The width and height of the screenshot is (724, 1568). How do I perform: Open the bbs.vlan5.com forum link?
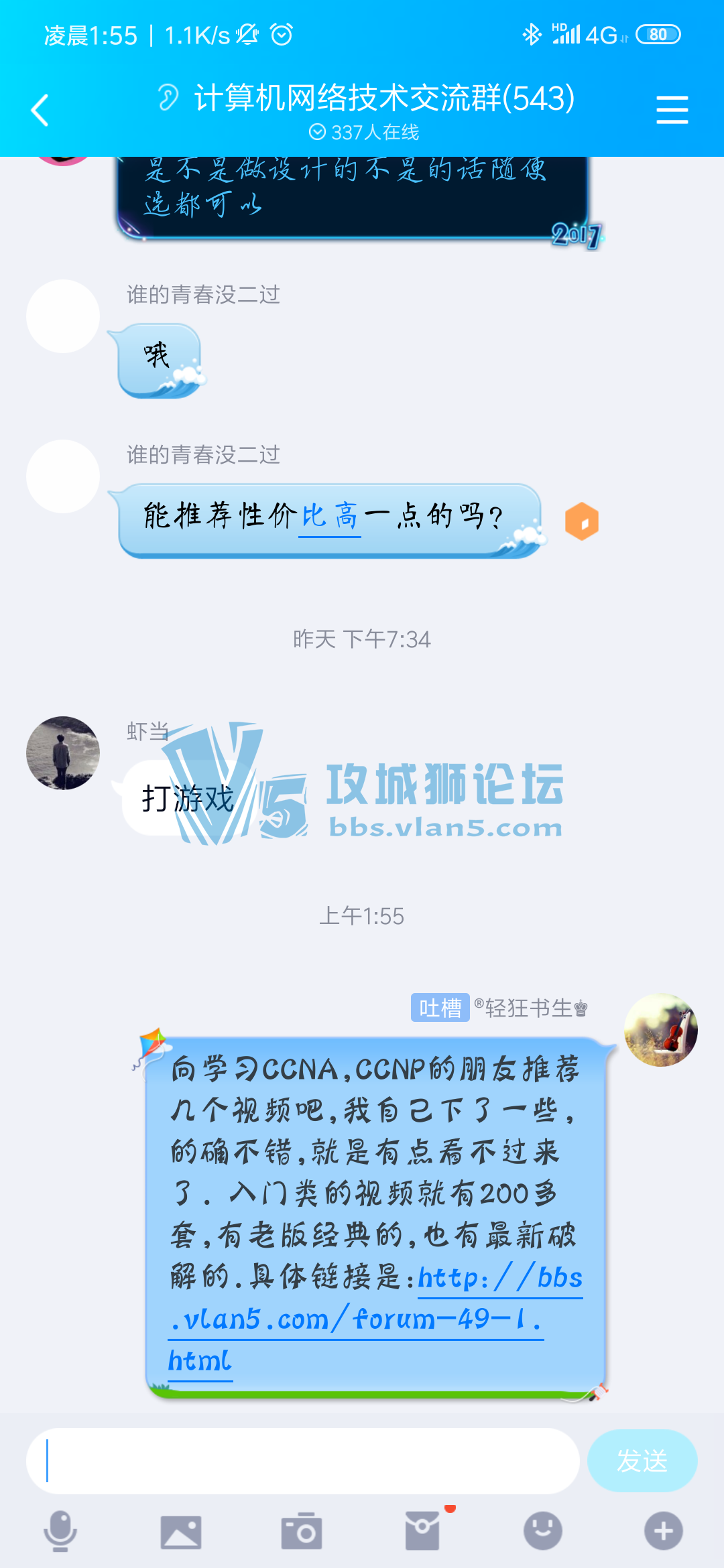click(355, 1319)
